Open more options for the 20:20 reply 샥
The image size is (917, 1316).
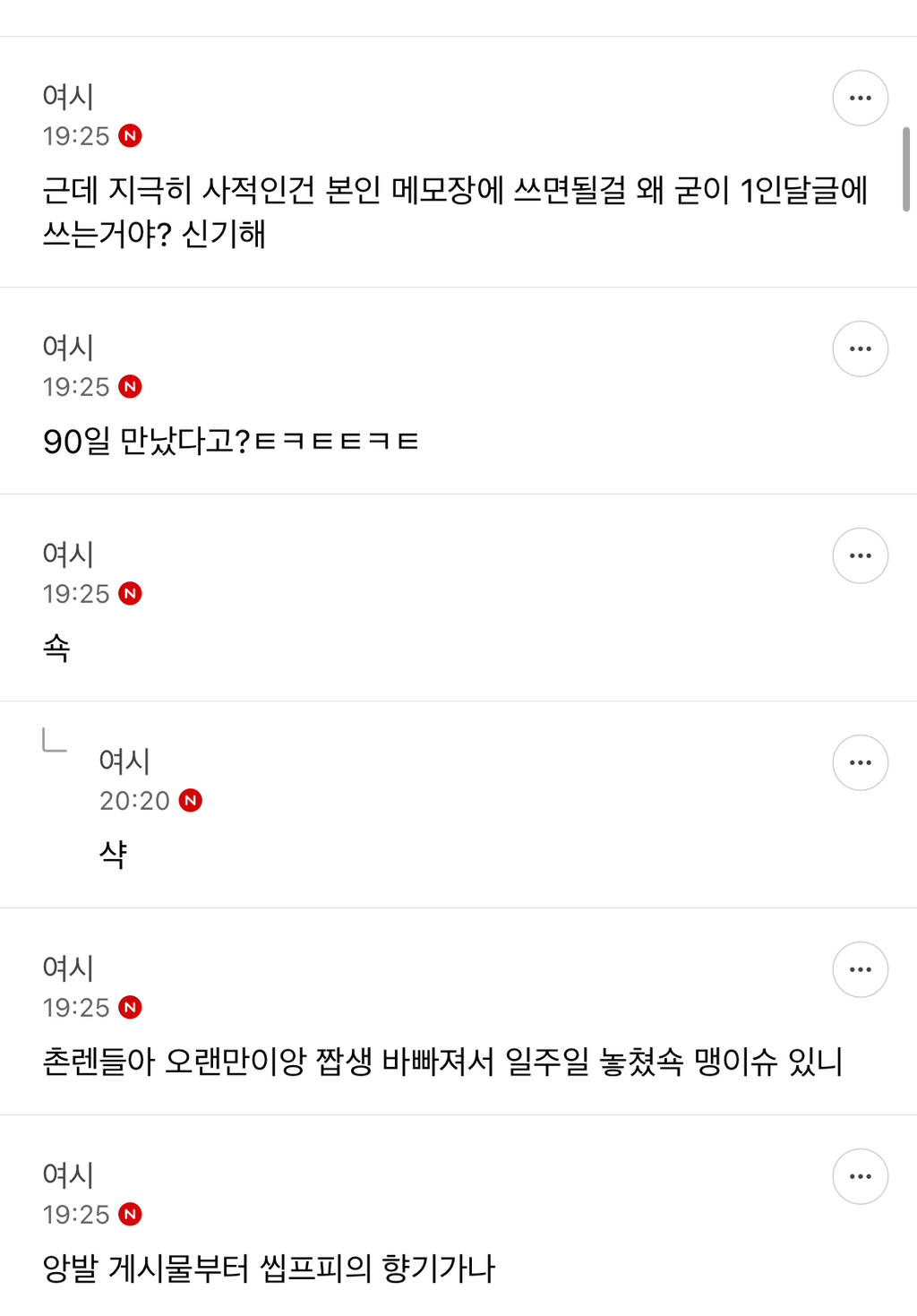[x=860, y=762]
